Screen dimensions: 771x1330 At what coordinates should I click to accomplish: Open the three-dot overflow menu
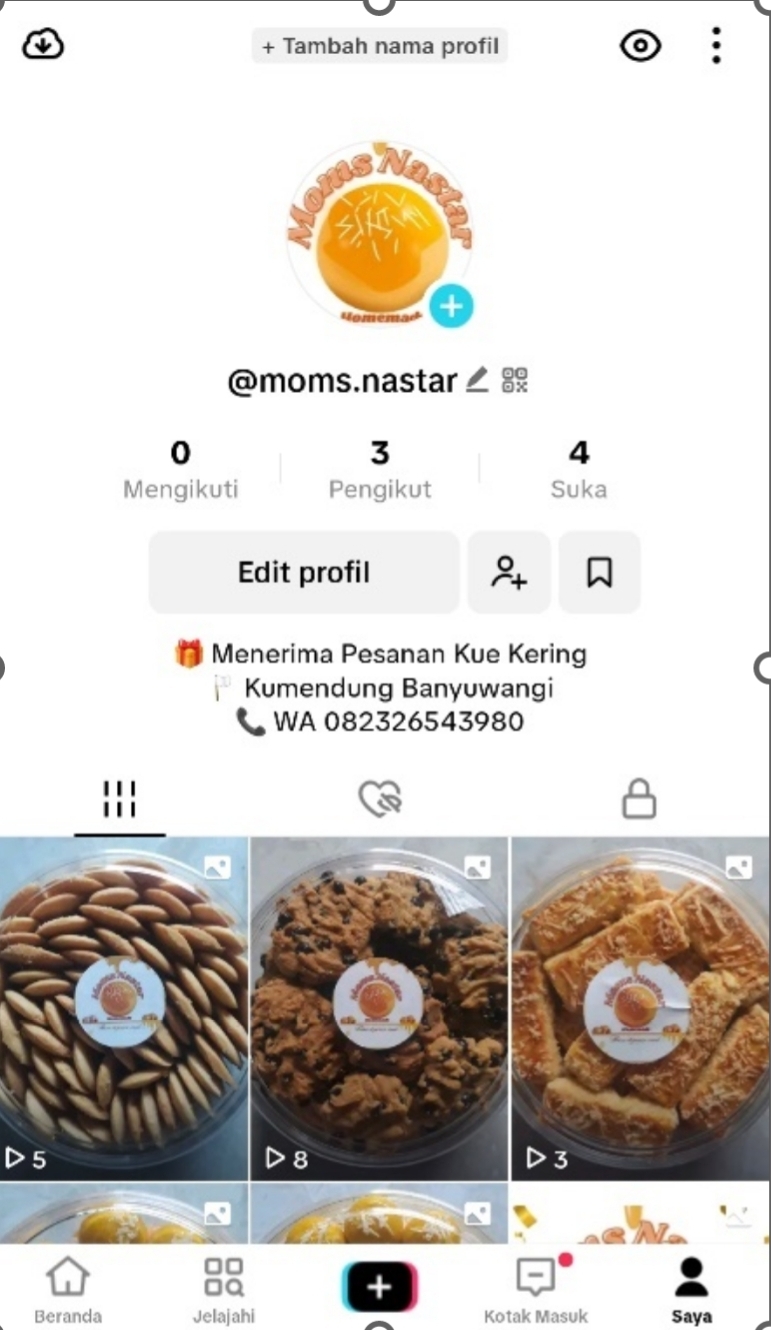pos(716,46)
